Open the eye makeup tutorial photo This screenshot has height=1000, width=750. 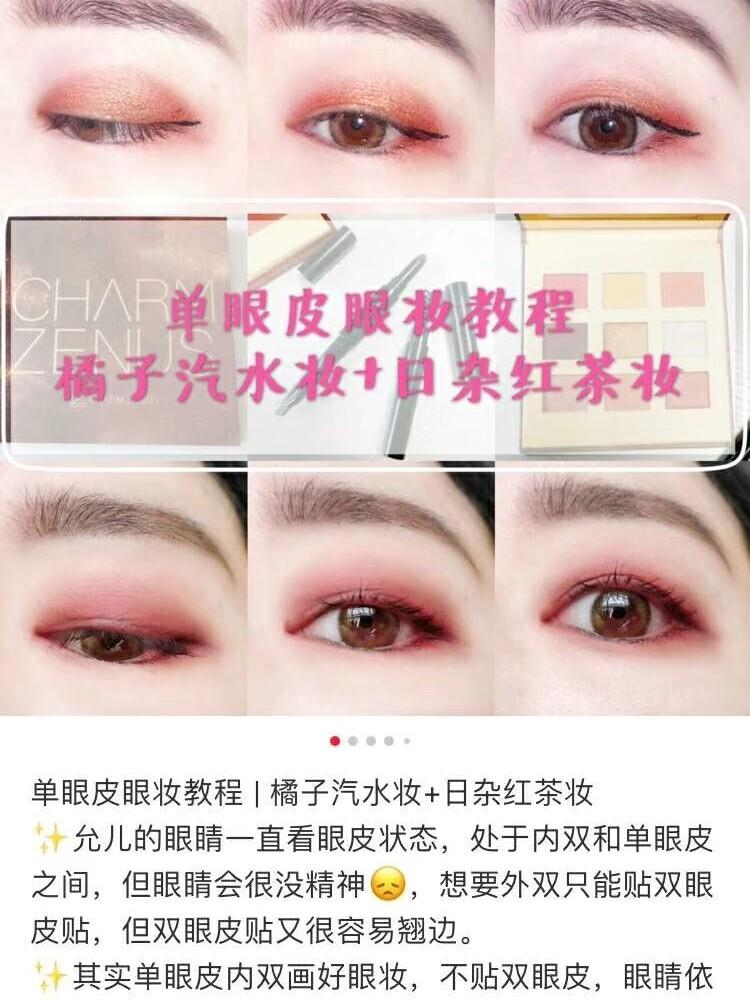[x=375, y=360]
